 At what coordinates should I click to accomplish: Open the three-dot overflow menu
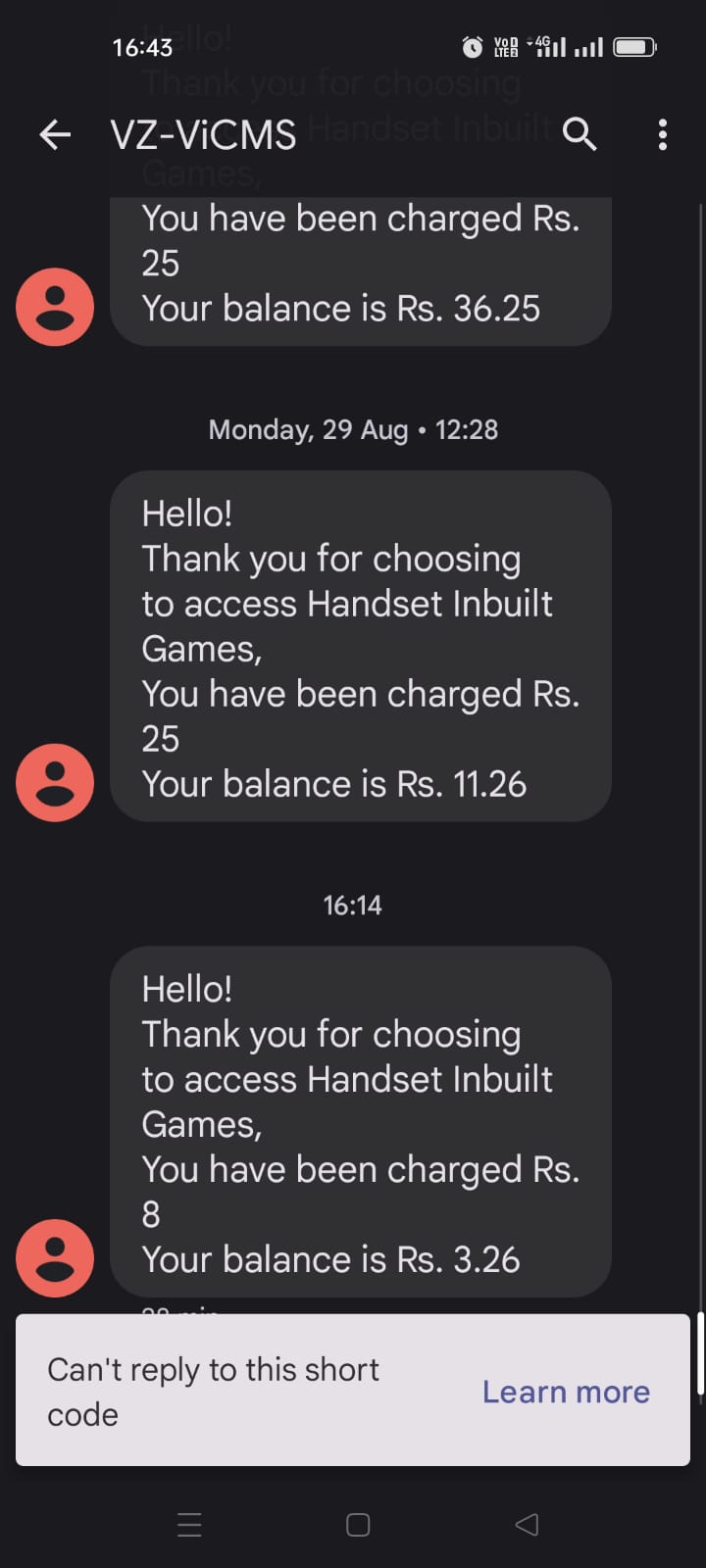(x=663, y=135)
